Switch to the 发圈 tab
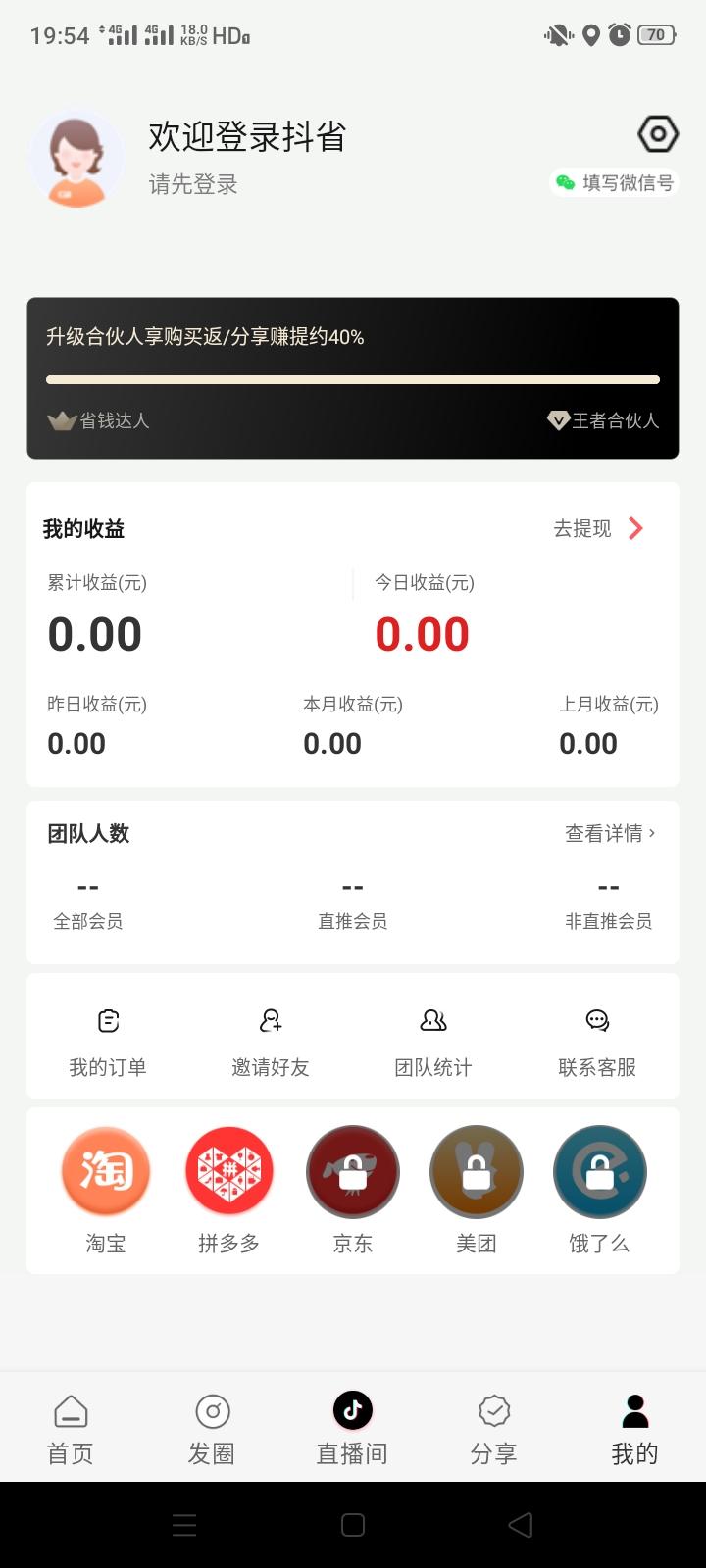 (x=212, y=1429)
